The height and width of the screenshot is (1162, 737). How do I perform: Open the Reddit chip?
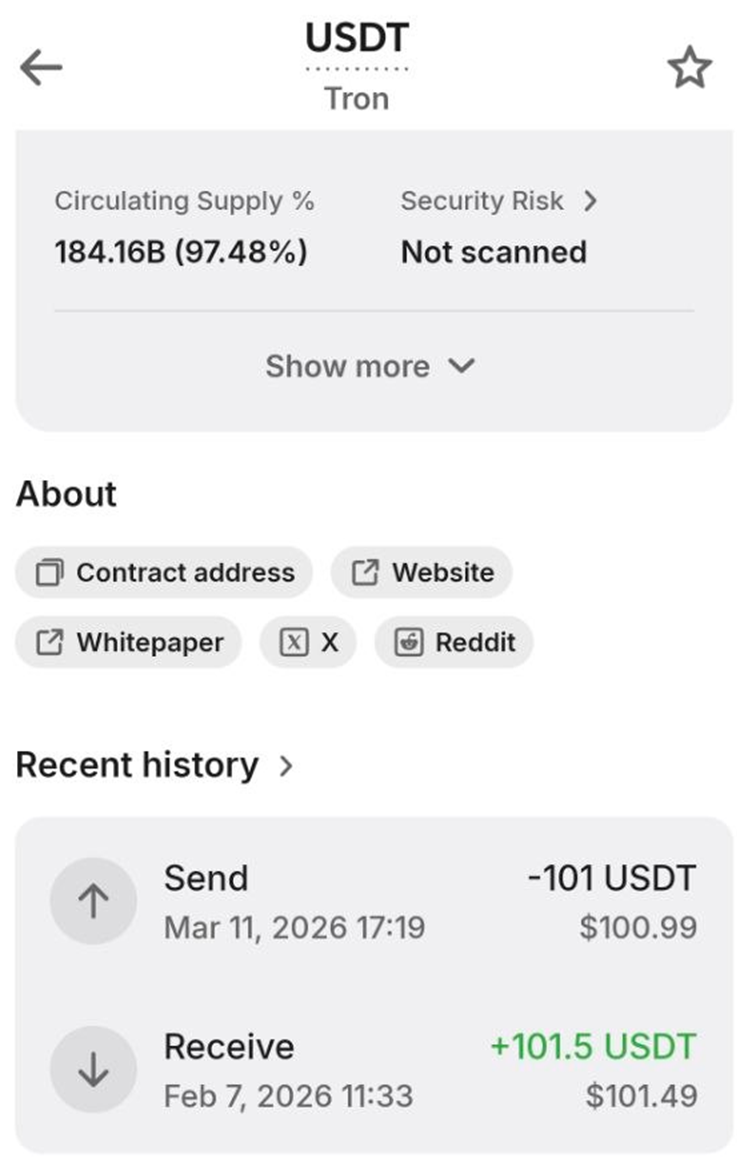(x=454, y=642)
